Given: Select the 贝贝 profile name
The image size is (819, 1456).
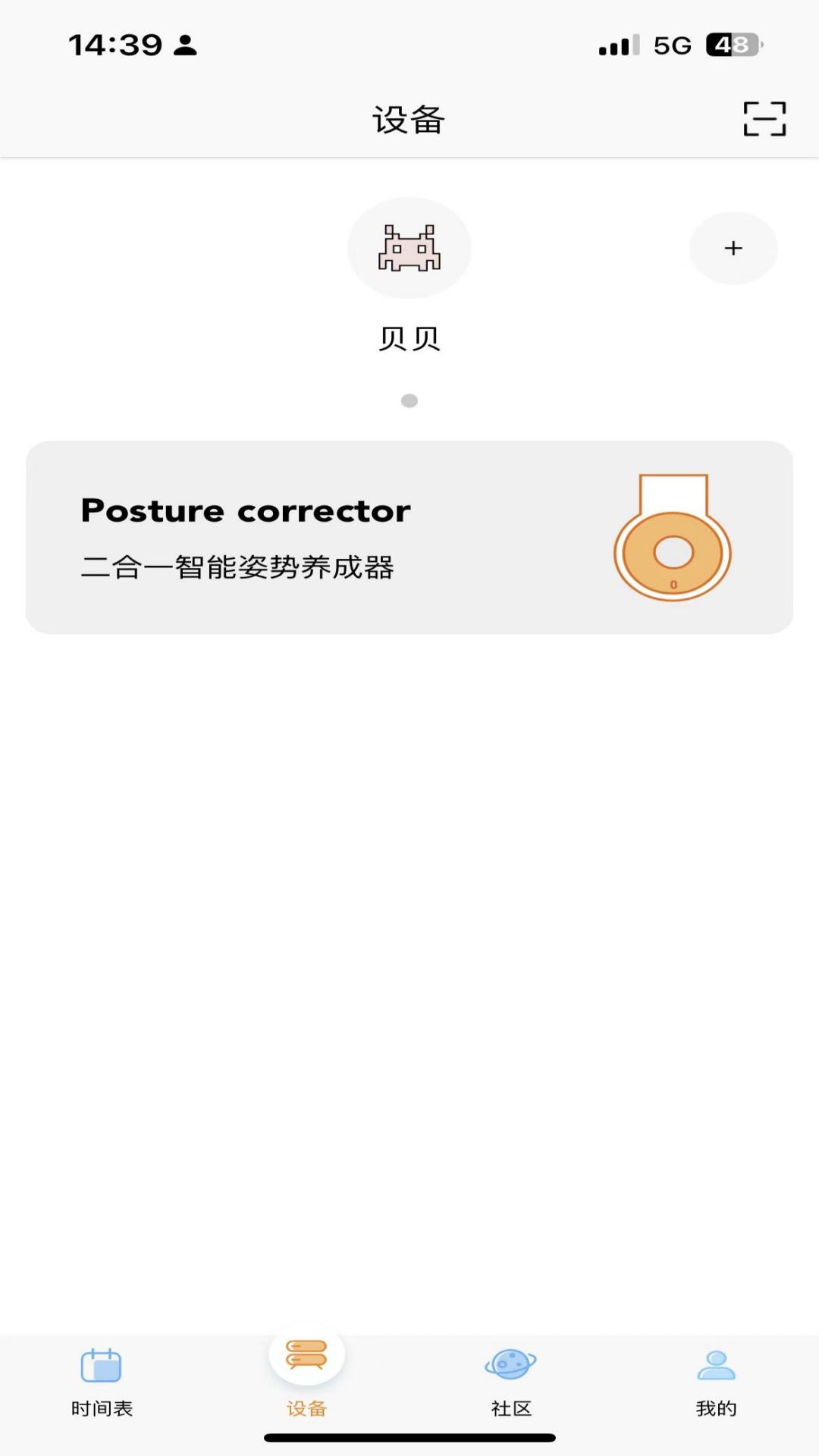Looking at the screenshot, I should pos(409,339).
